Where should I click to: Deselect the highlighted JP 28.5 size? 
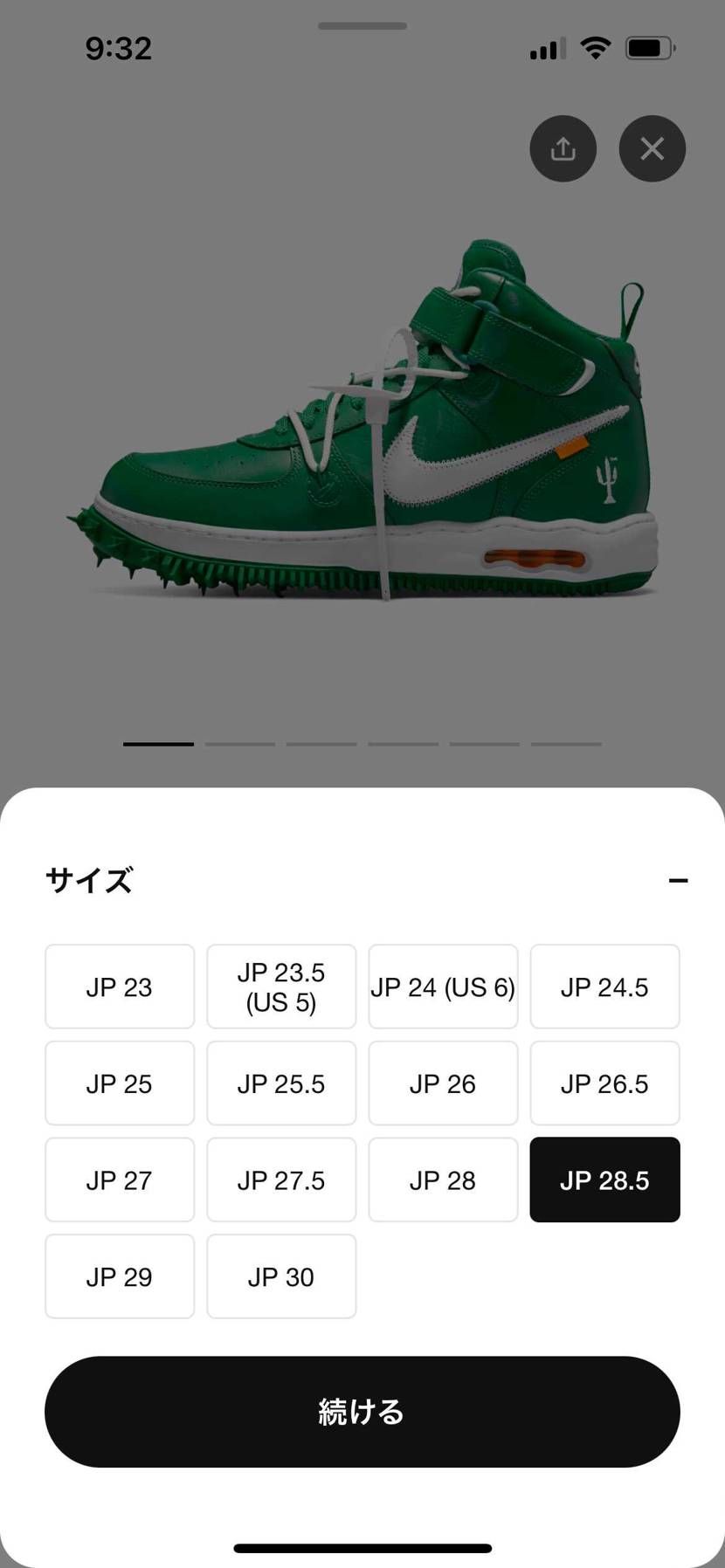point(604,1179)
